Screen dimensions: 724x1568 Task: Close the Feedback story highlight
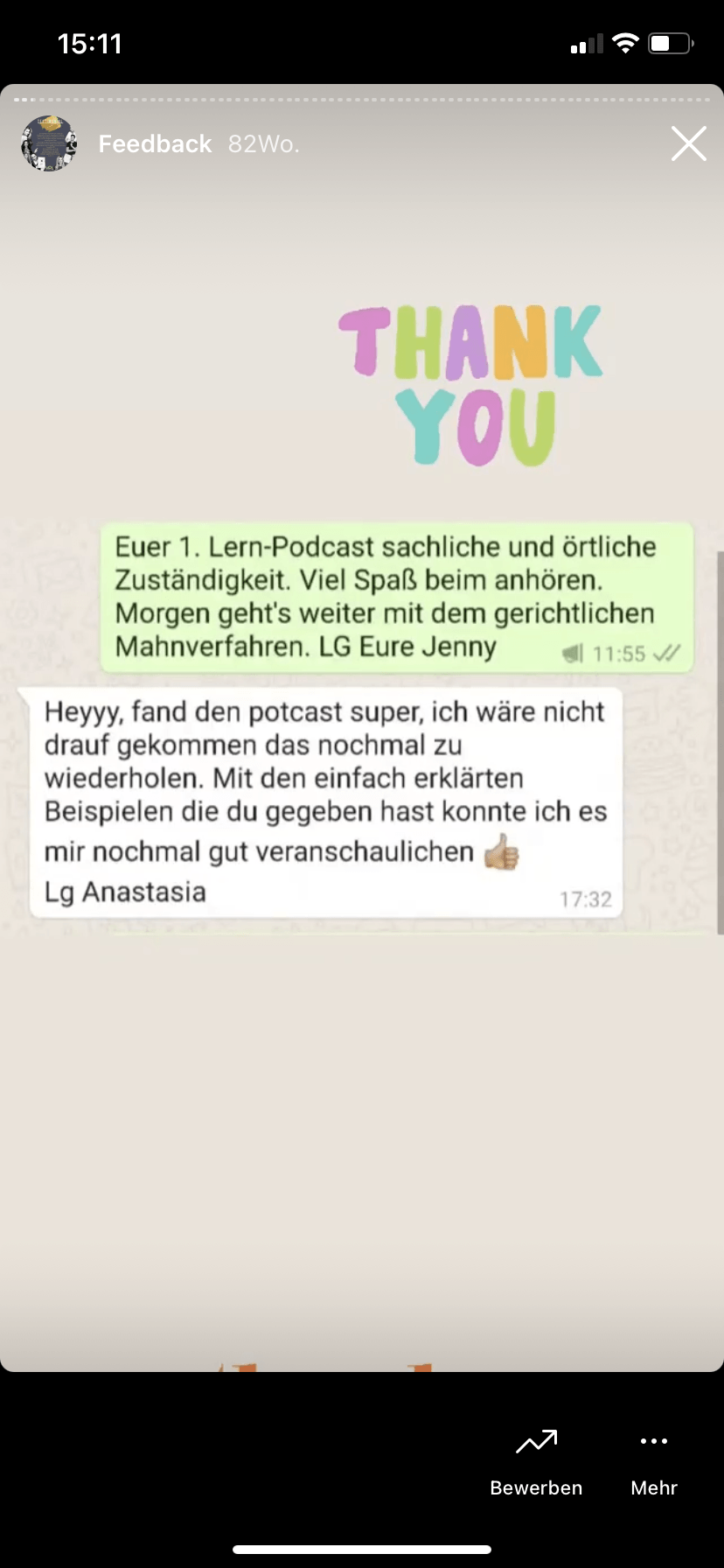(x=688, y=143)
